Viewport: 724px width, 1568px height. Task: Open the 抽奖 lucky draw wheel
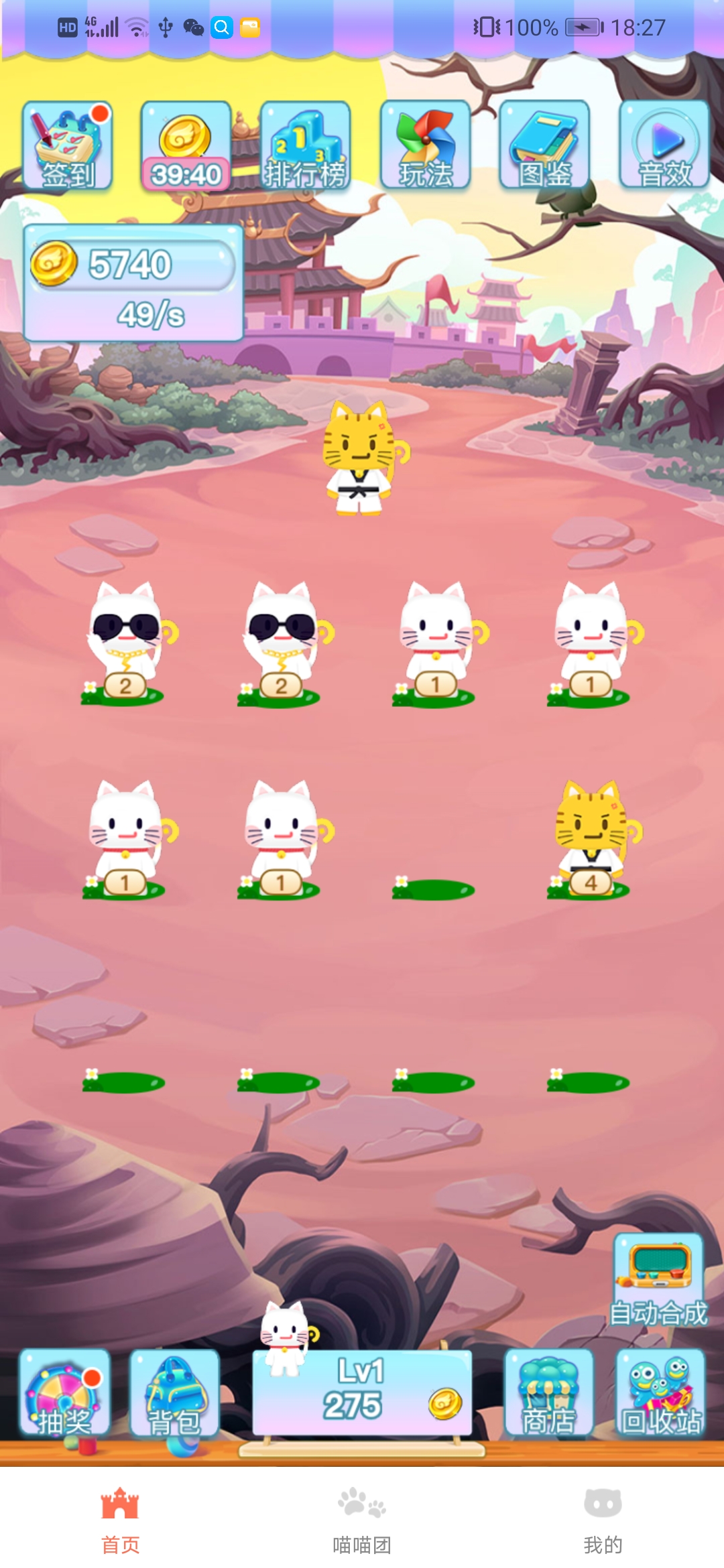64,1392
